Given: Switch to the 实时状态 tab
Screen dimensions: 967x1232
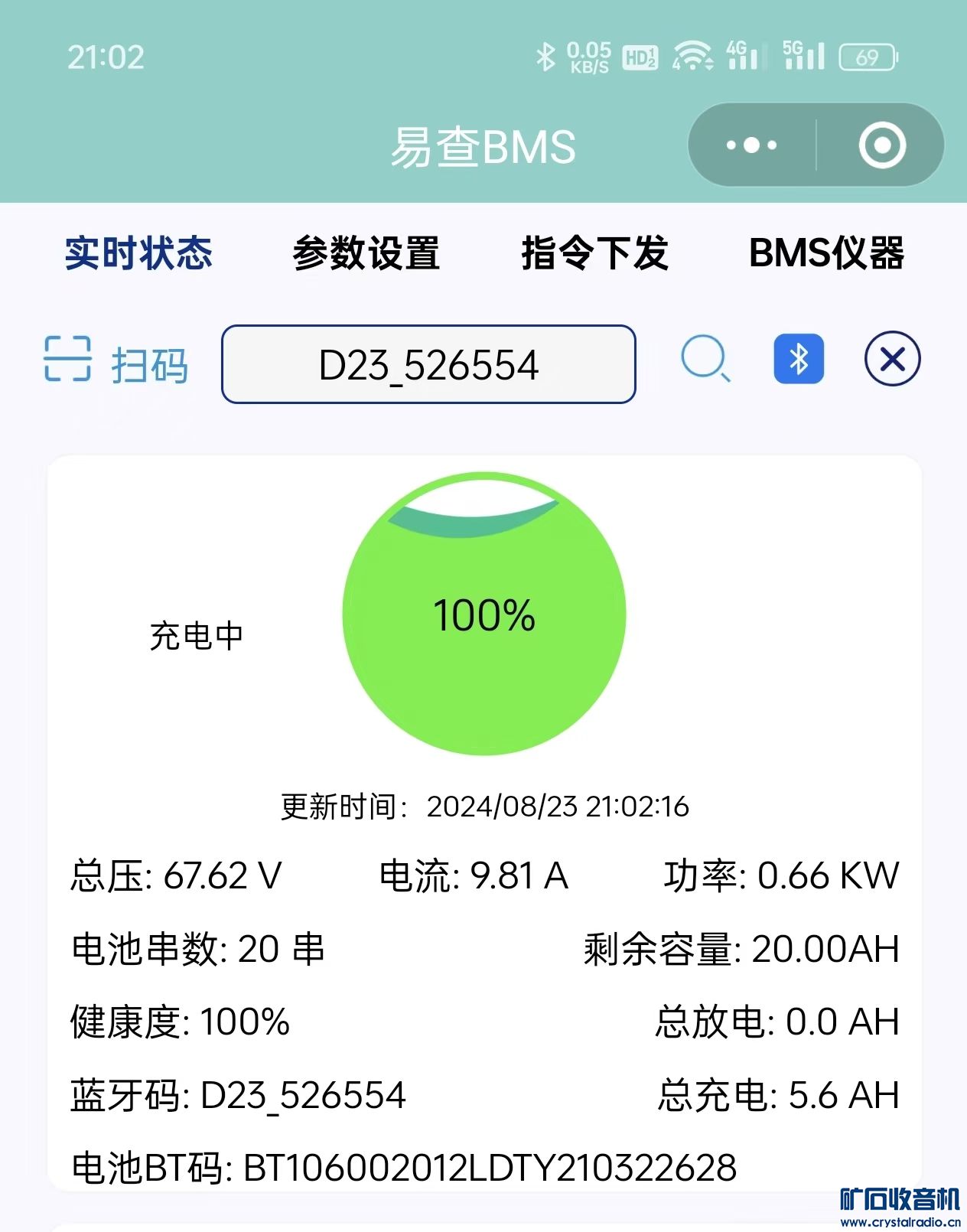Looking at the screenshot, I should click(x=138, y=253).
